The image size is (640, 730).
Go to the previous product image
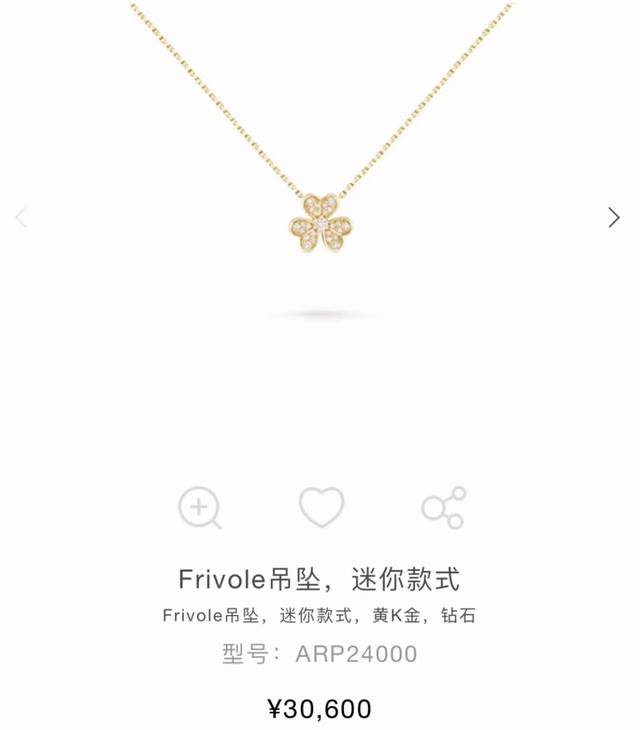click(21, 217)
